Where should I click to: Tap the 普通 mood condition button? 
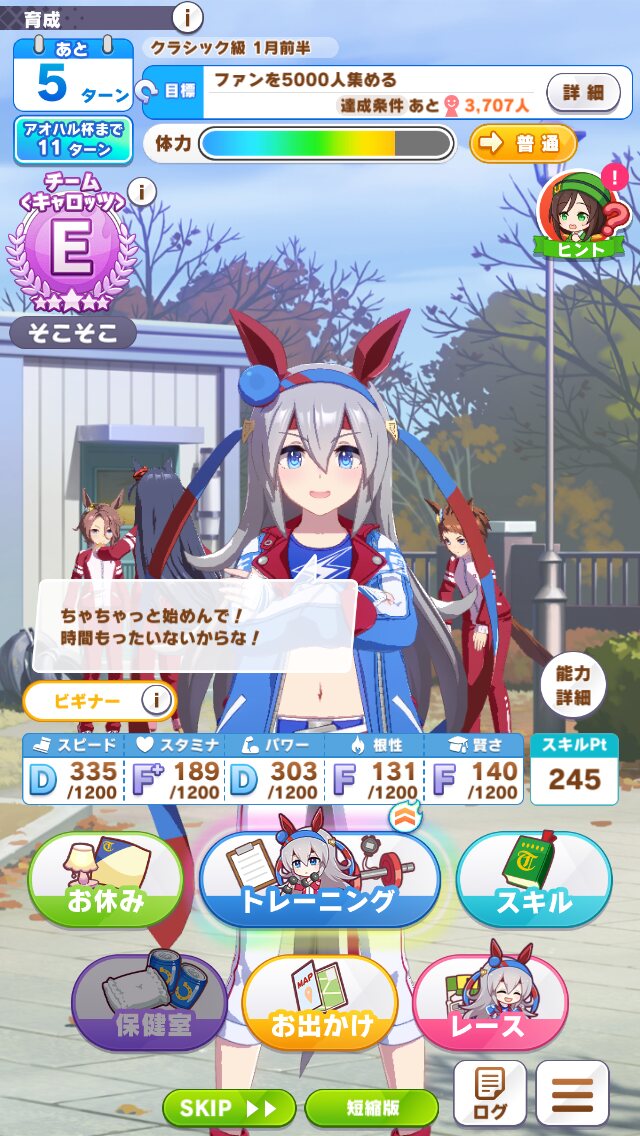click(523, 143)
